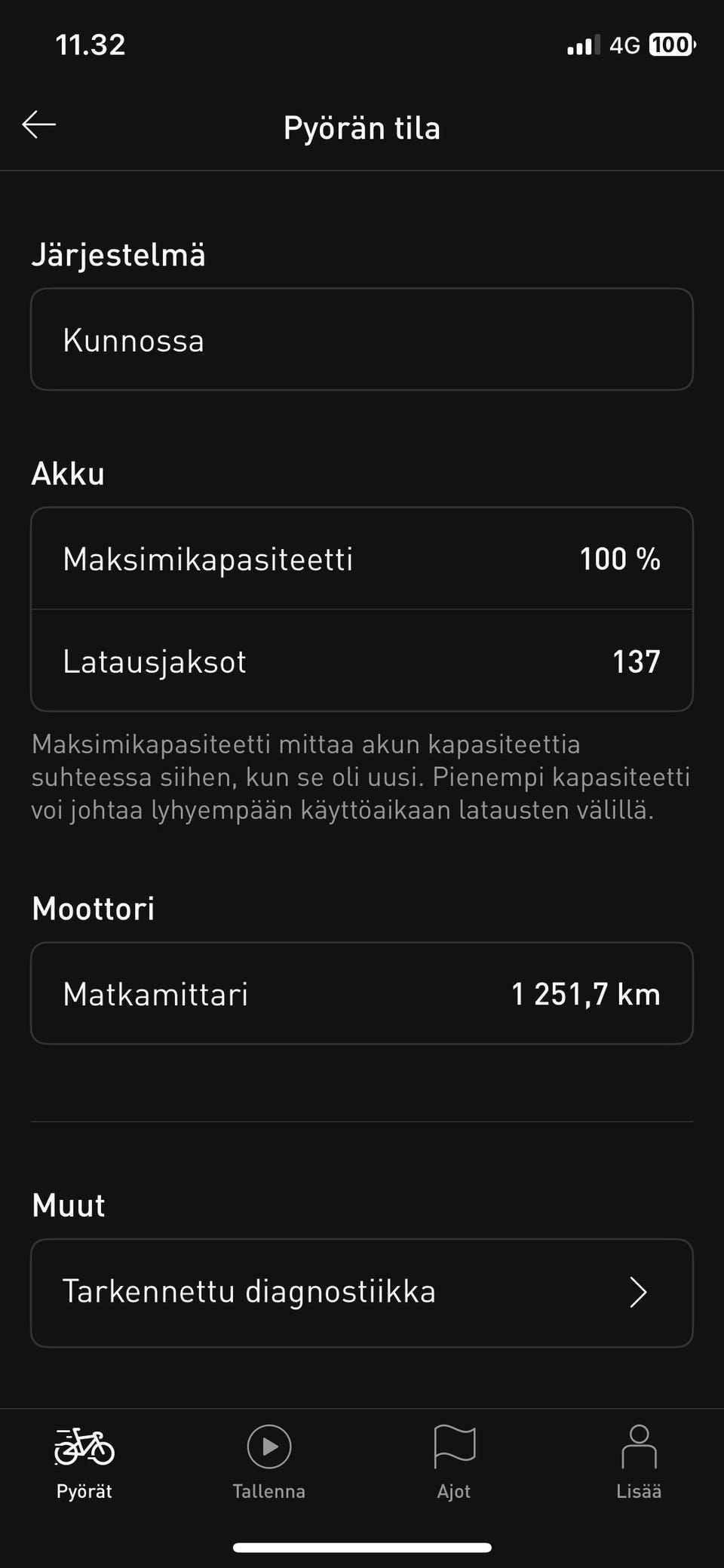Open Tarkennettu diagnostiikka
Screen dimensions: 724x1568
(362, 1292)
